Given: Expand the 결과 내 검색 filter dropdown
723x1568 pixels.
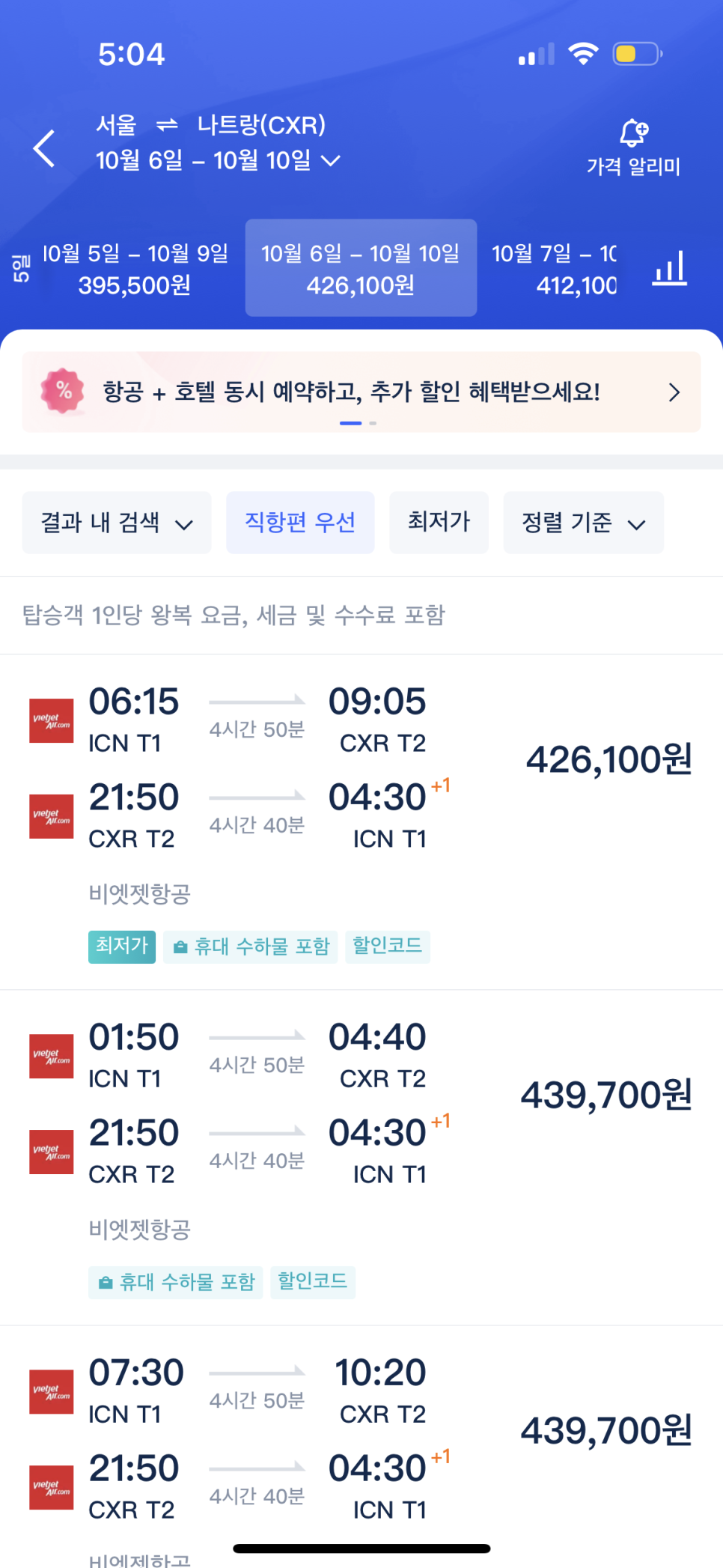Looking at the screenshot, I should point(117,523).
